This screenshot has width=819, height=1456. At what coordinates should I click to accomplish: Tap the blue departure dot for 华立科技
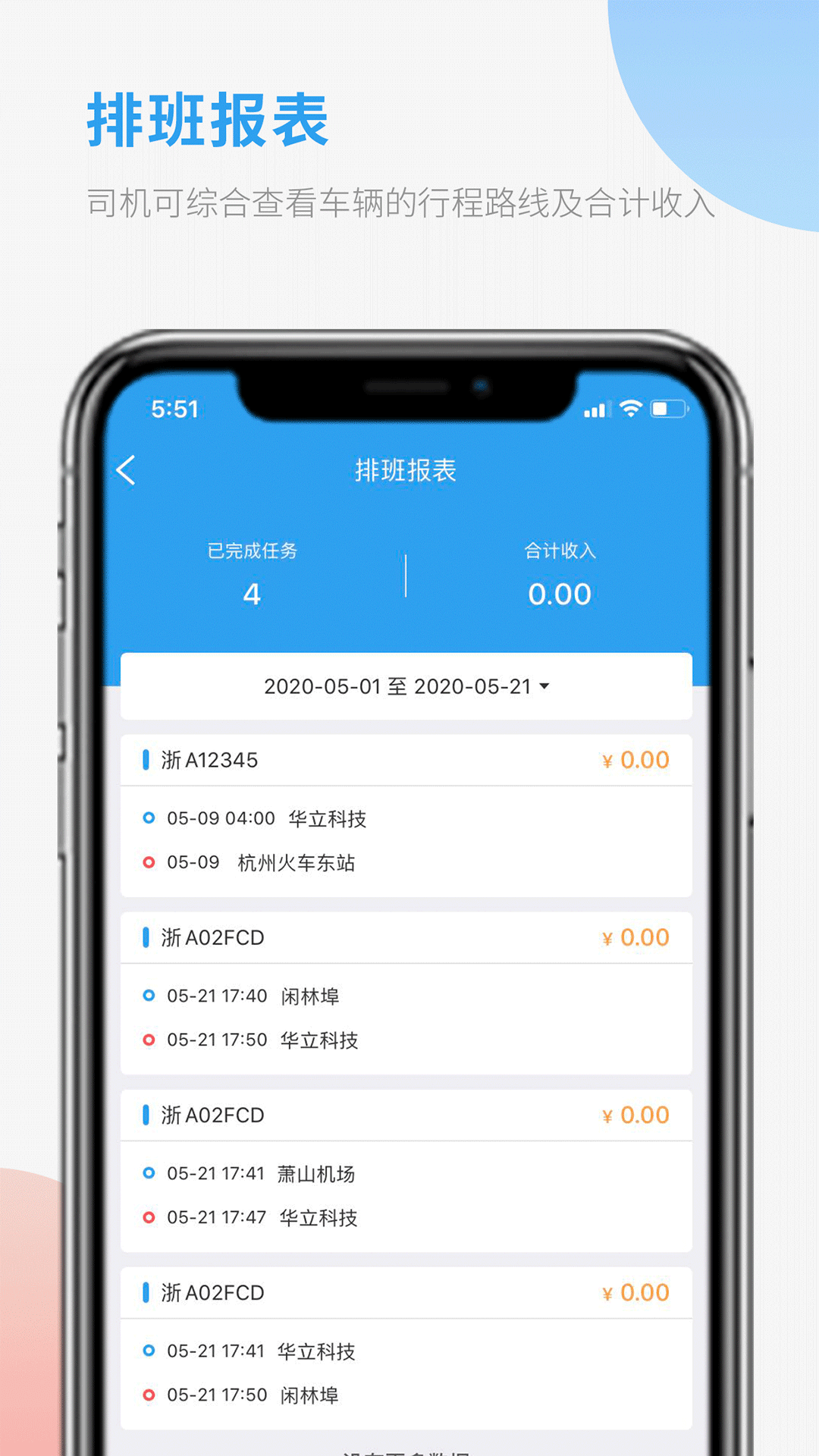point(149,818)
